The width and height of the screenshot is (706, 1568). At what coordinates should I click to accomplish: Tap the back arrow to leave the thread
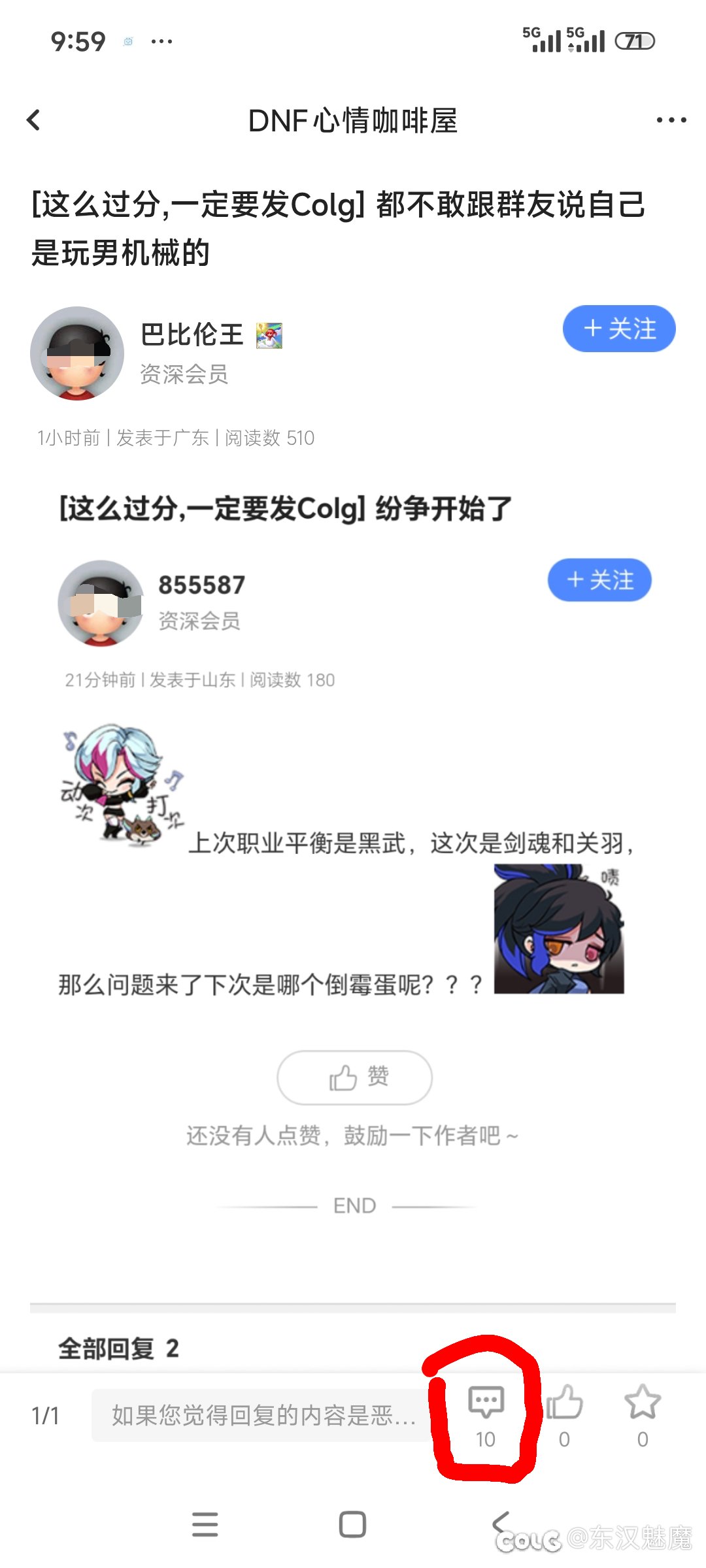coord(34,121)
